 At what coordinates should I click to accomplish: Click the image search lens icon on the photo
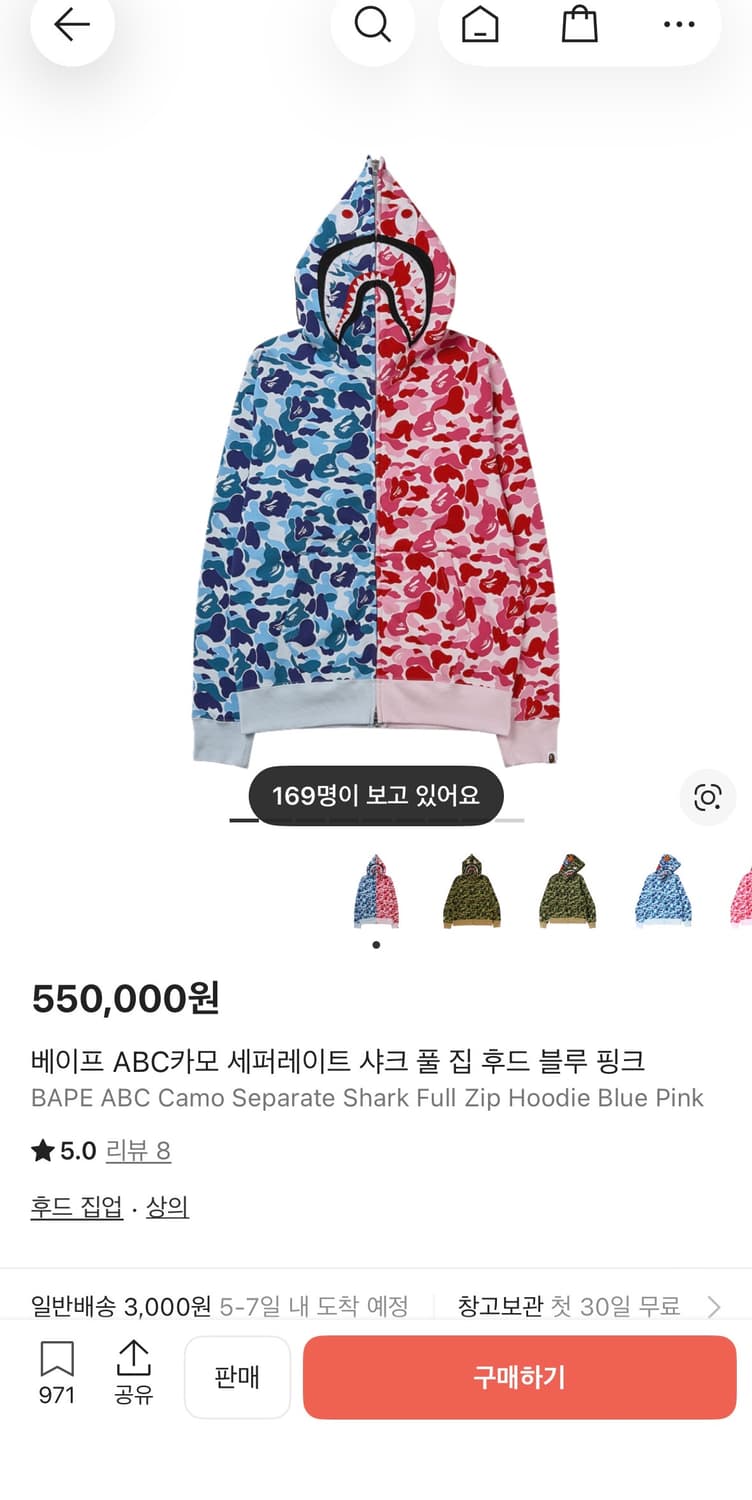[x=707, y=797]
